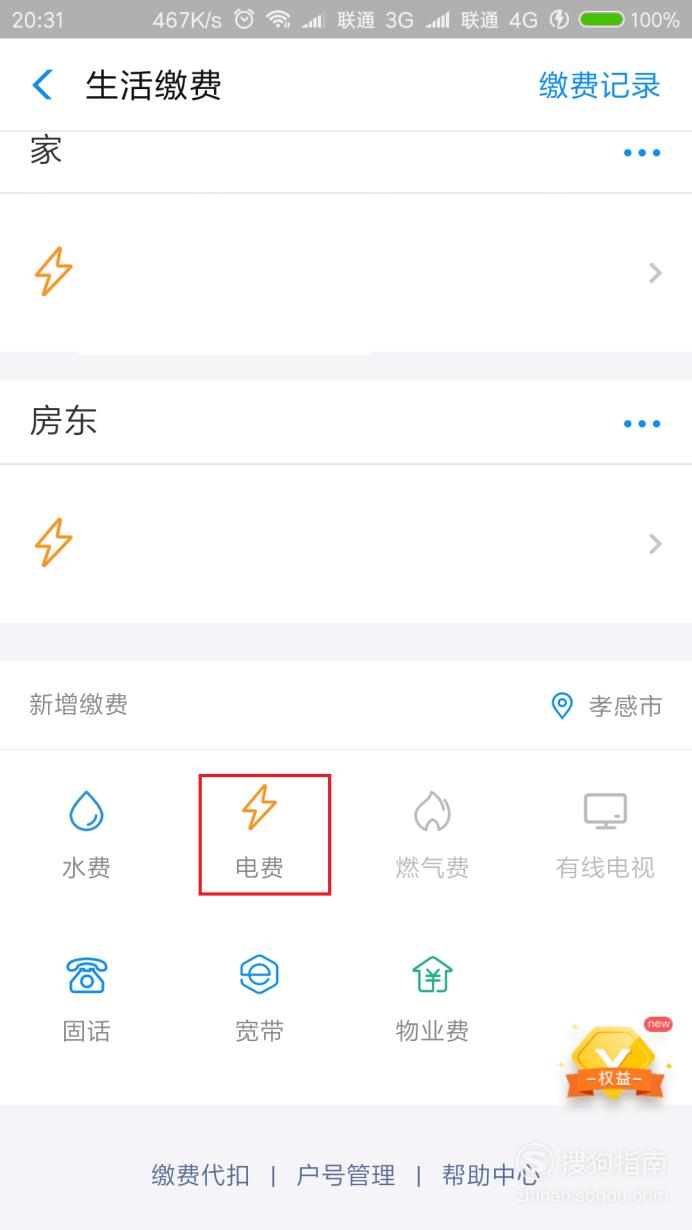The height and width of the screenshot is (1230, 692).
Task: Select 固话 landline payment
Action: [86, 997]
